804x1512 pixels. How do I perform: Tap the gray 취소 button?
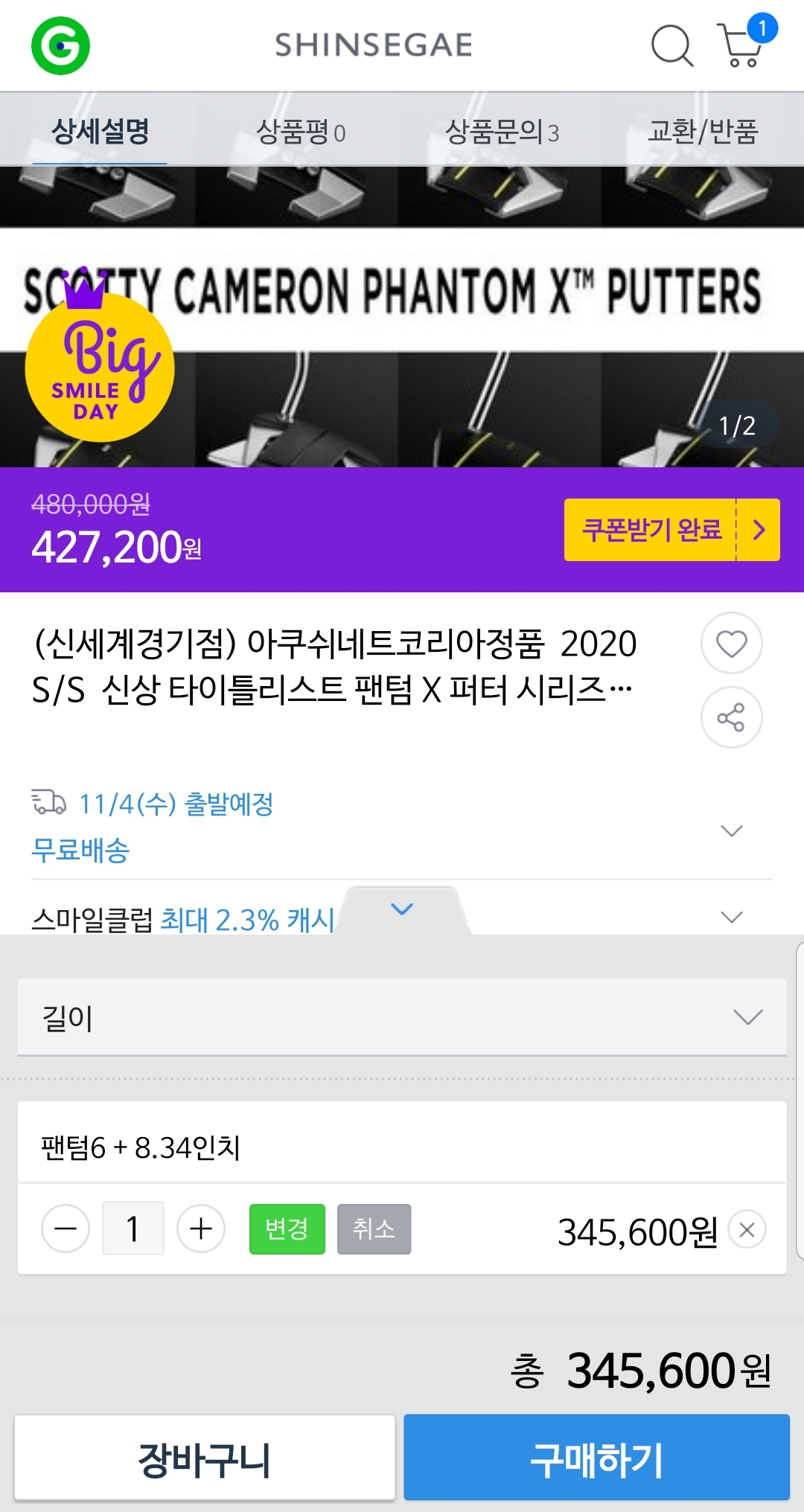coord(374,1228)
